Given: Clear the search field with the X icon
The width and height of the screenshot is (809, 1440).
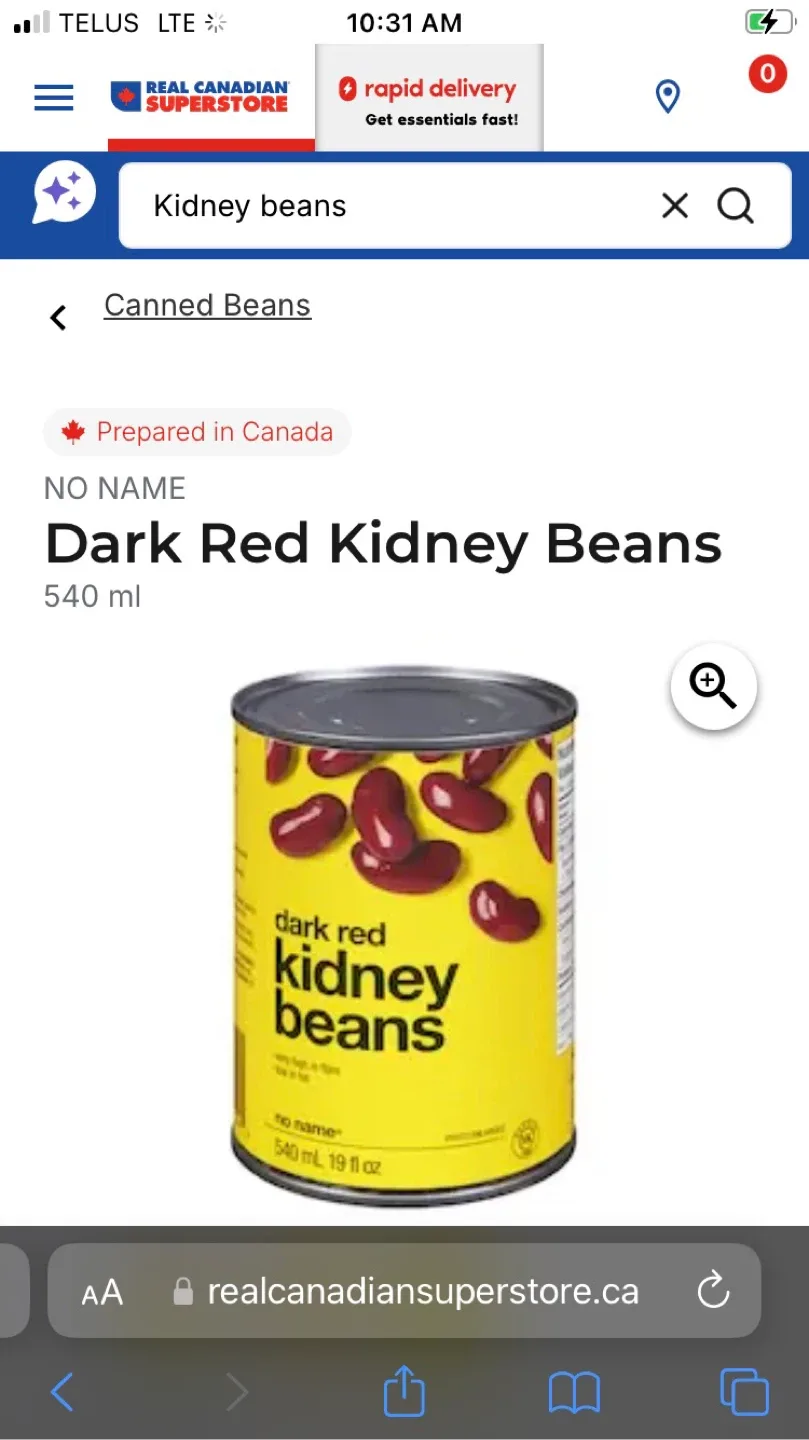Looking at the screenshot, I should pos(675,205).
